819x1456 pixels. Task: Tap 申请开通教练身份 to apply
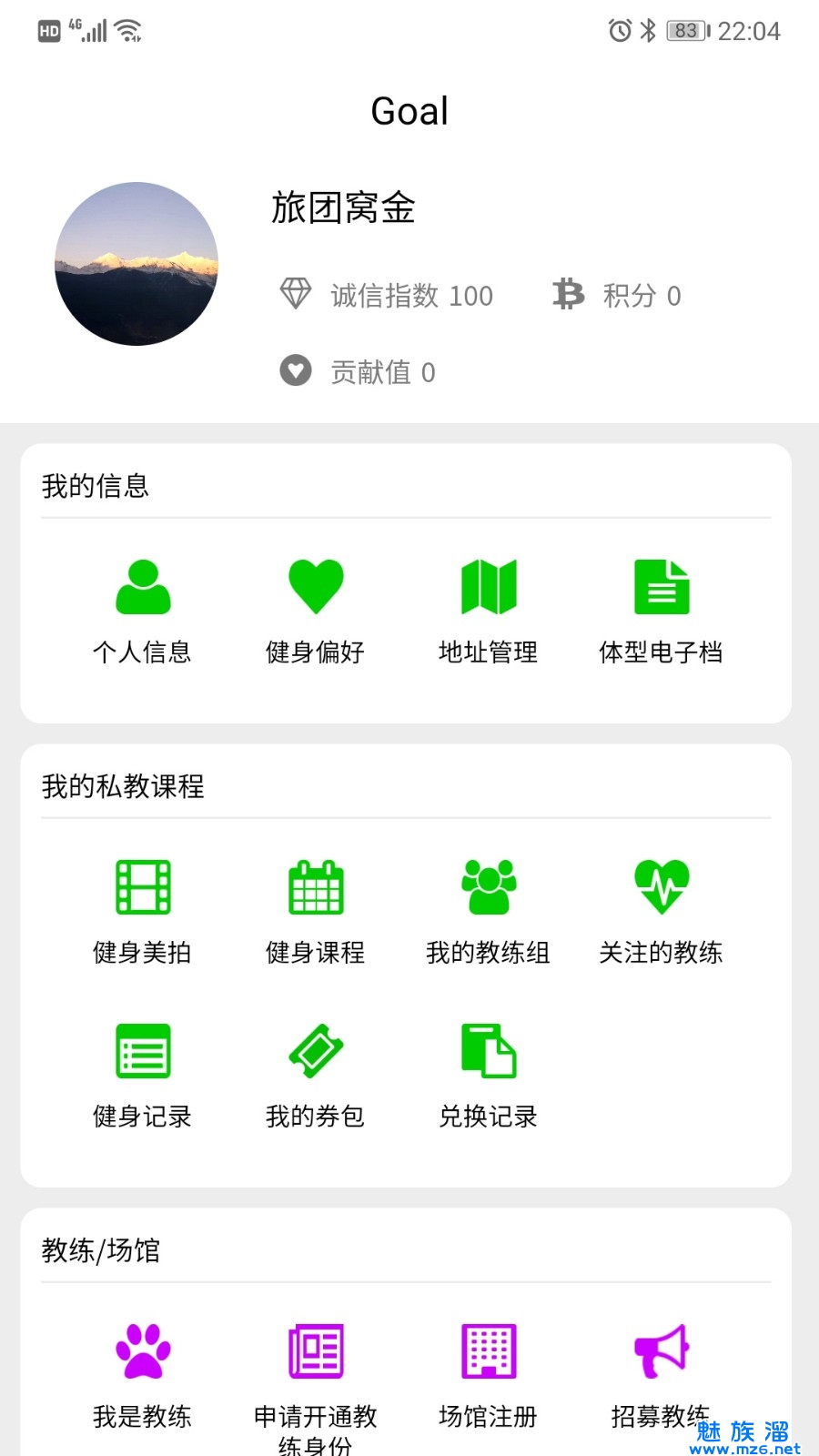click(x=316, y=1383)
